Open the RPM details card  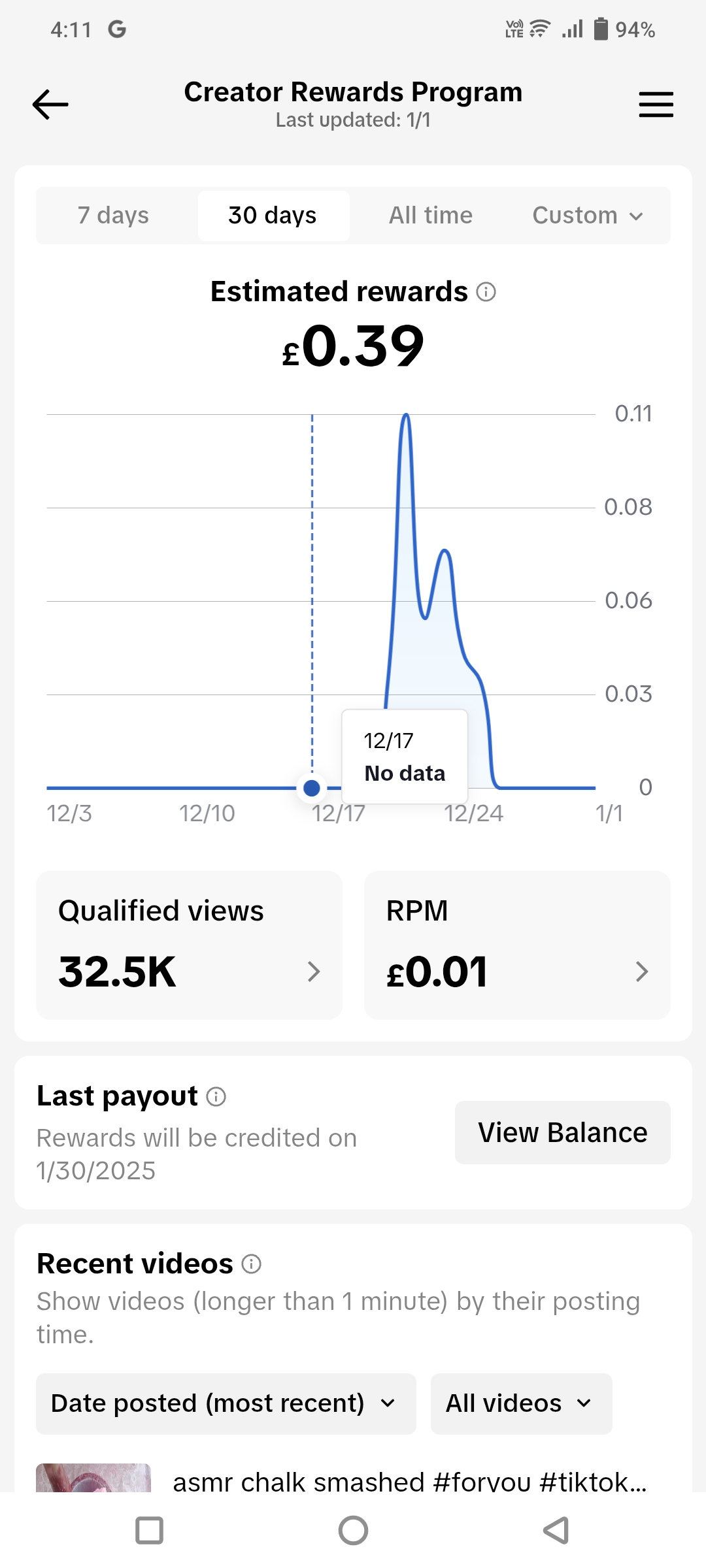click(x=517, y=945)
